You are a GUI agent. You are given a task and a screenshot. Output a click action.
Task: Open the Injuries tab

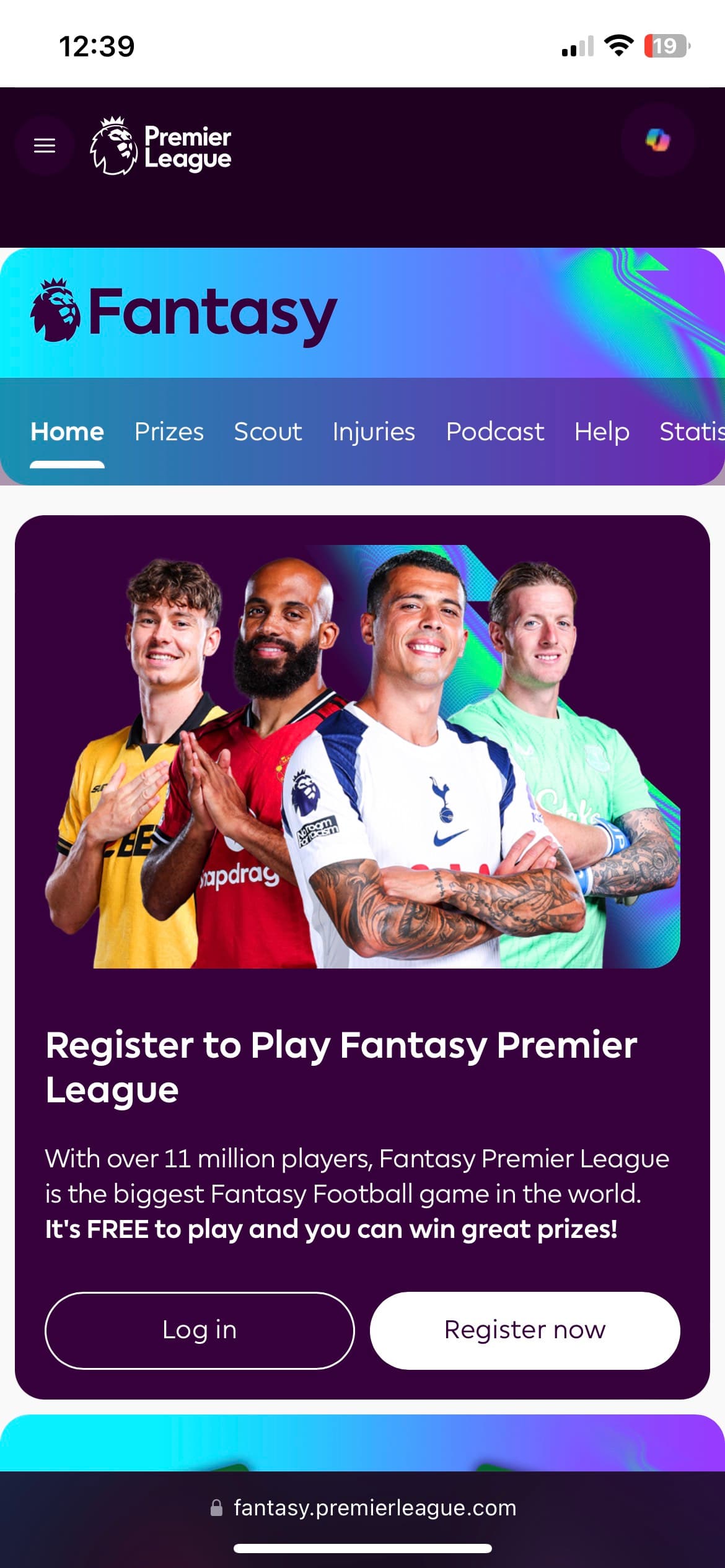(x=374, y=432)
